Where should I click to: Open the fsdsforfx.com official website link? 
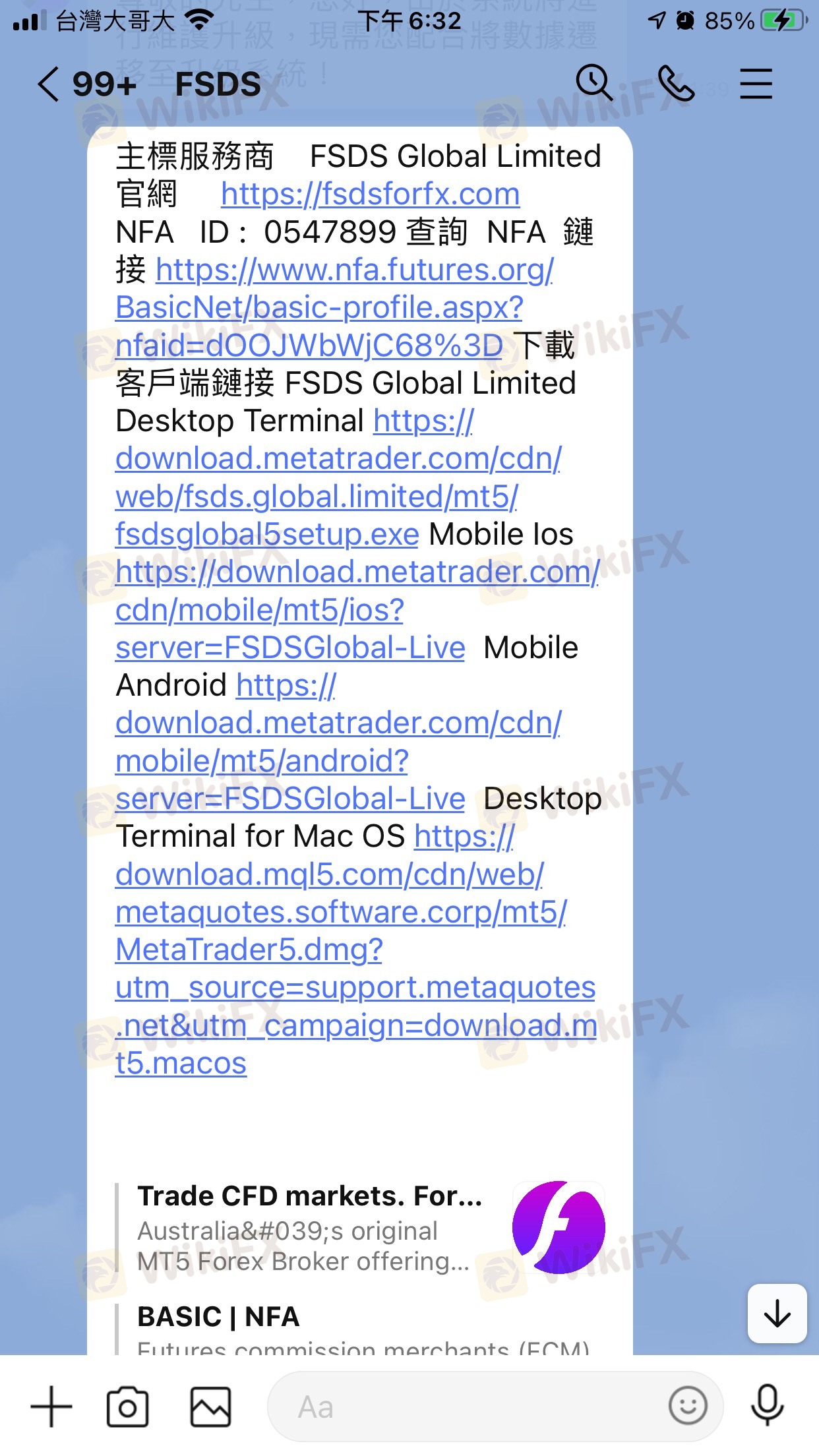click(x=370, y=195)
